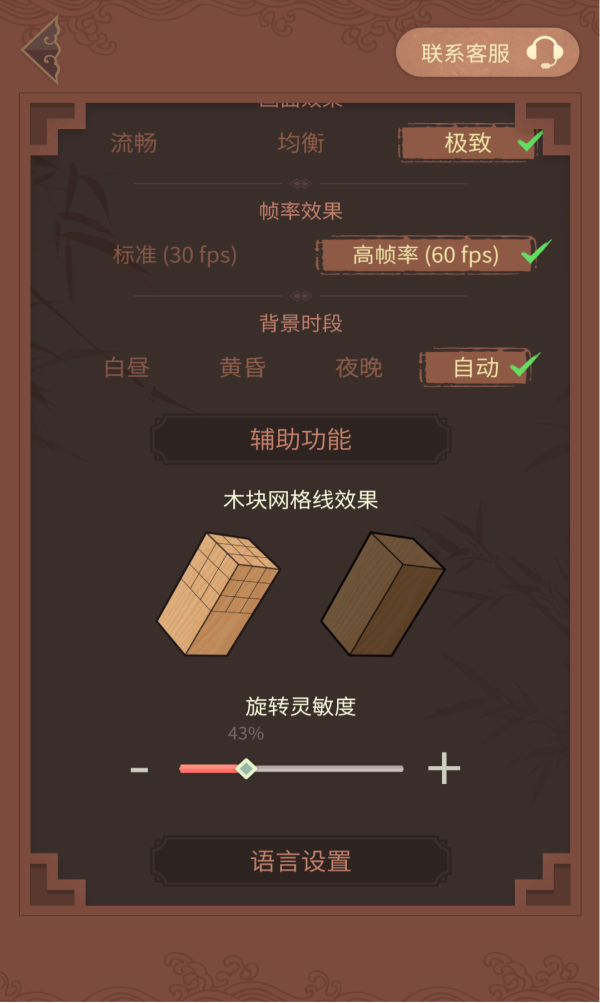Viewport: 600px width, 1003px height.
Task: Set background time to 夜晚
Action: (x=358, y=368)
